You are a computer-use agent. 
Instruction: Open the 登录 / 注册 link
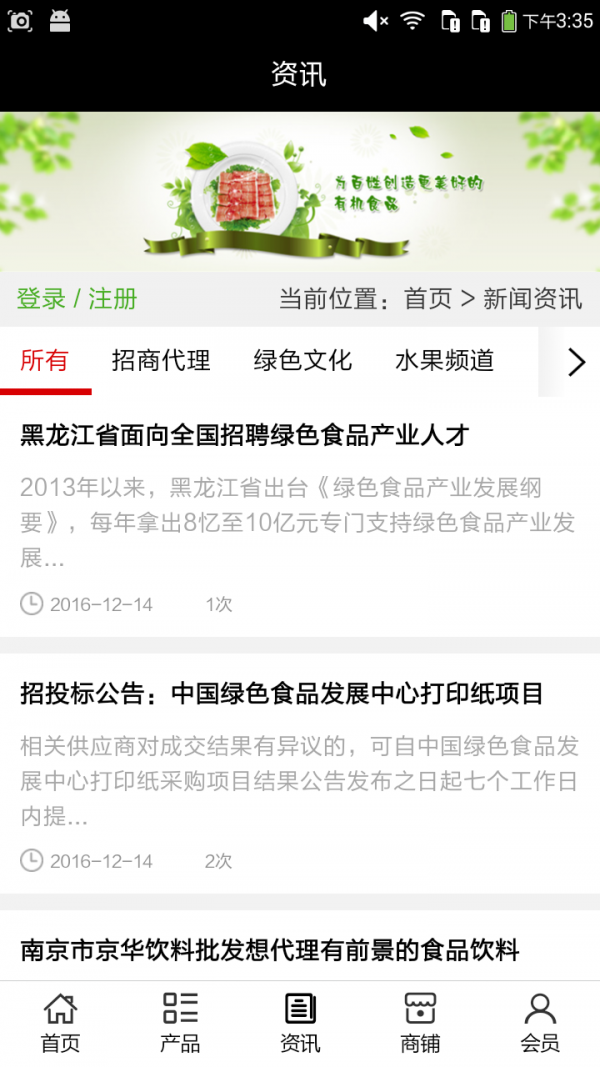click(x=77, y=298)
